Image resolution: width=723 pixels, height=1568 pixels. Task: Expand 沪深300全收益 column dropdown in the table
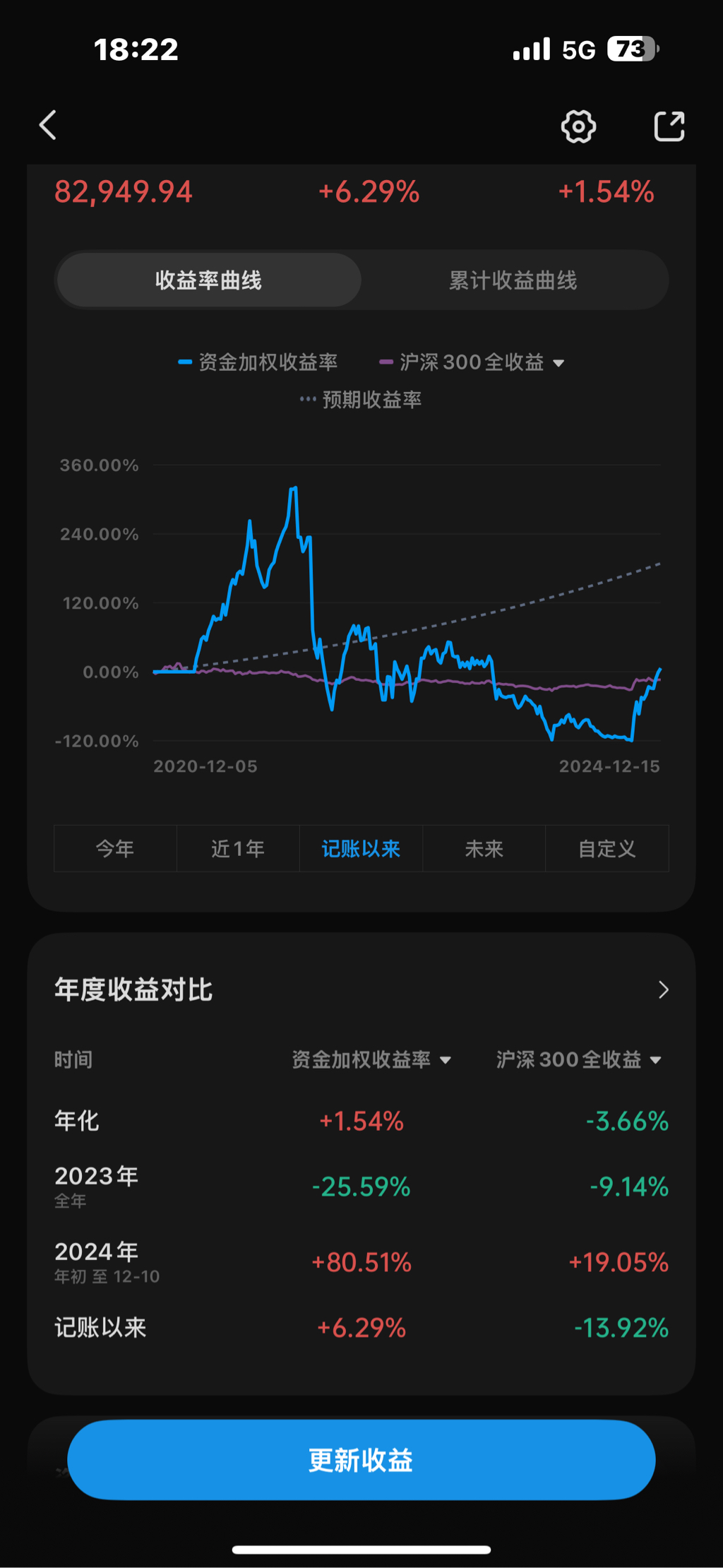tap(655, 1060)
